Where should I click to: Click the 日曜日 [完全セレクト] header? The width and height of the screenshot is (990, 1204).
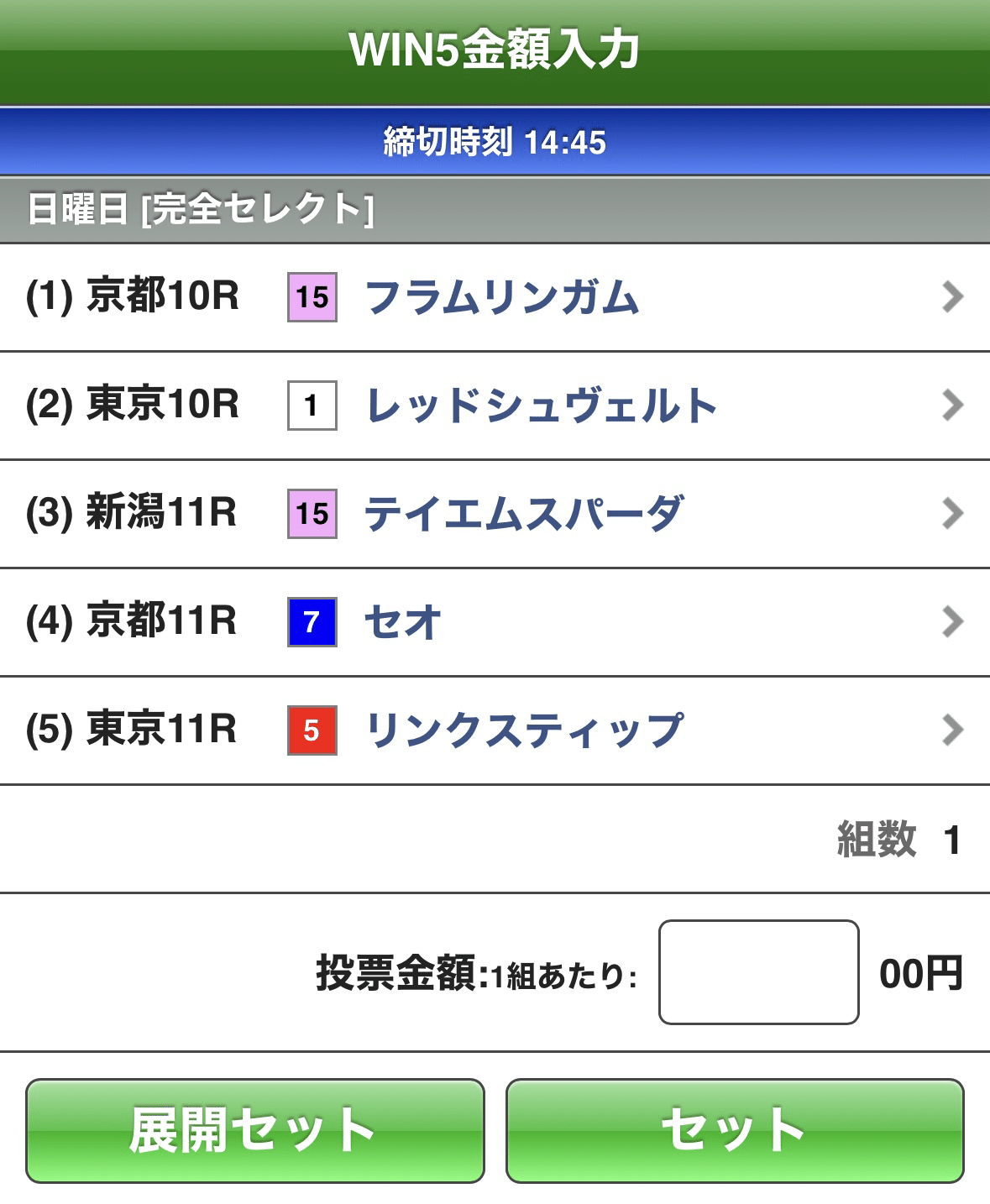(x=495, y=207)
